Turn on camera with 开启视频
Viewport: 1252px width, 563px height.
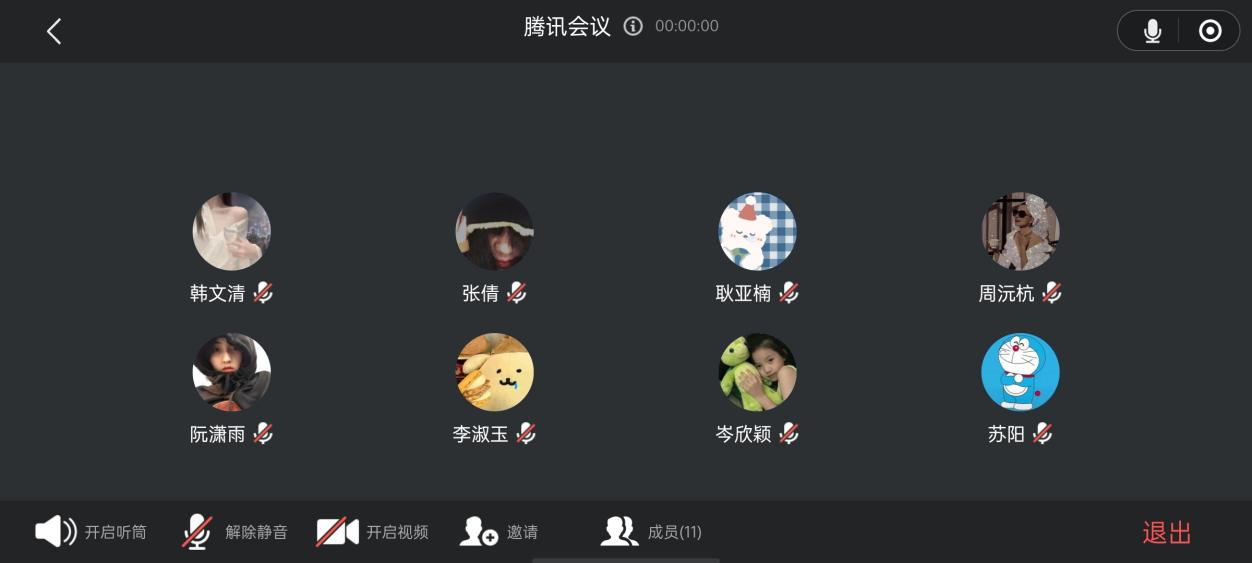[373, 532]
